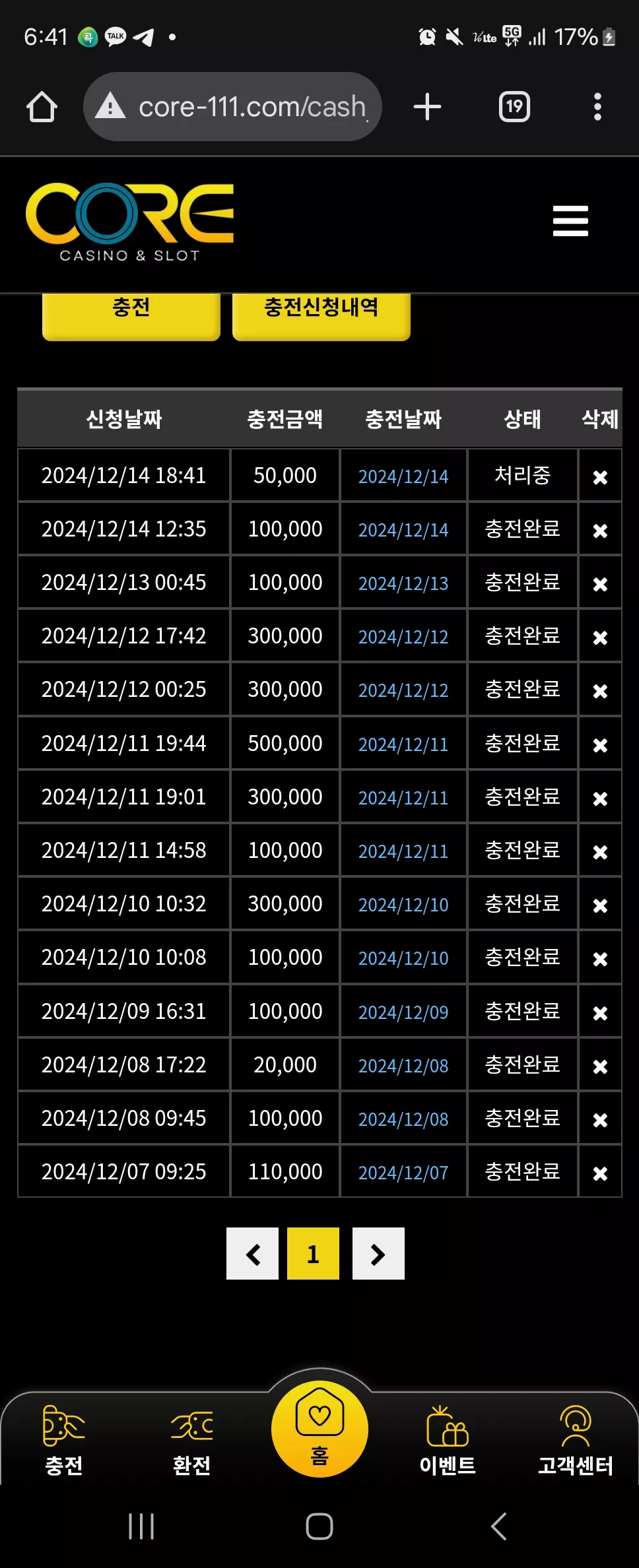This screenshot has height=1568, width=639.
Task: Go to the next page of results
Action: pyautogui.click(x=378, y=1254)
